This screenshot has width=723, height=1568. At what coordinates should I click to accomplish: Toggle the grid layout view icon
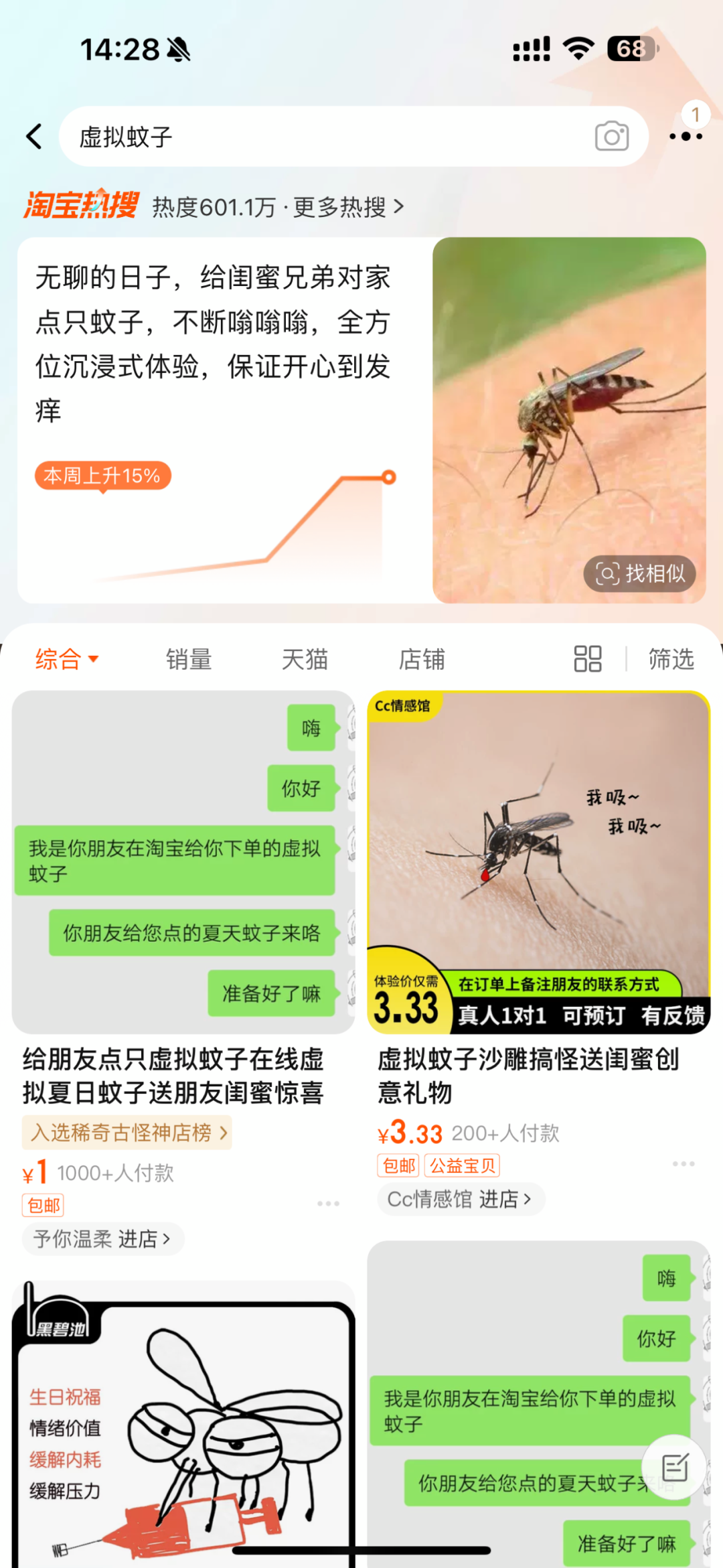(587, 659)
